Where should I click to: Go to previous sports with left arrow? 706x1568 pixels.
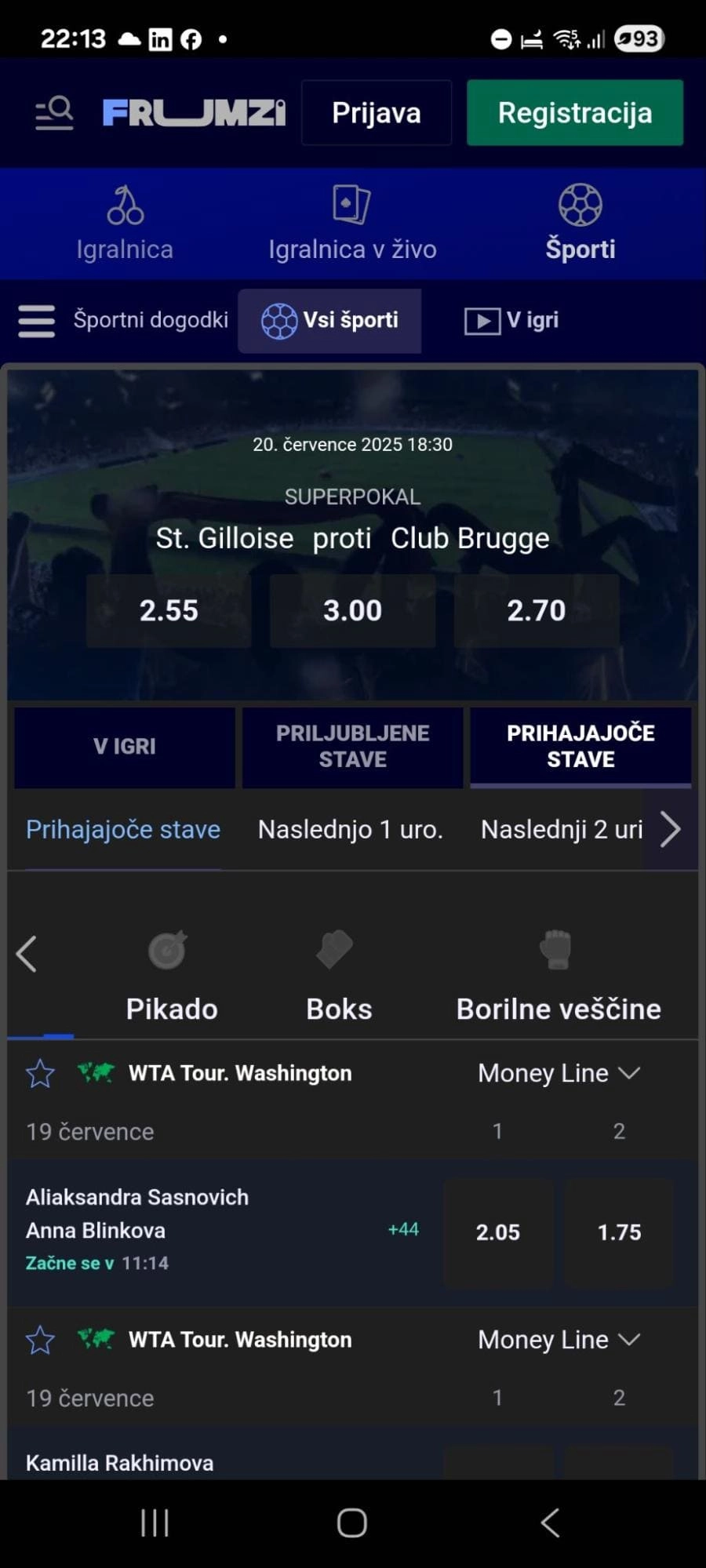click(x=27, y=954)
